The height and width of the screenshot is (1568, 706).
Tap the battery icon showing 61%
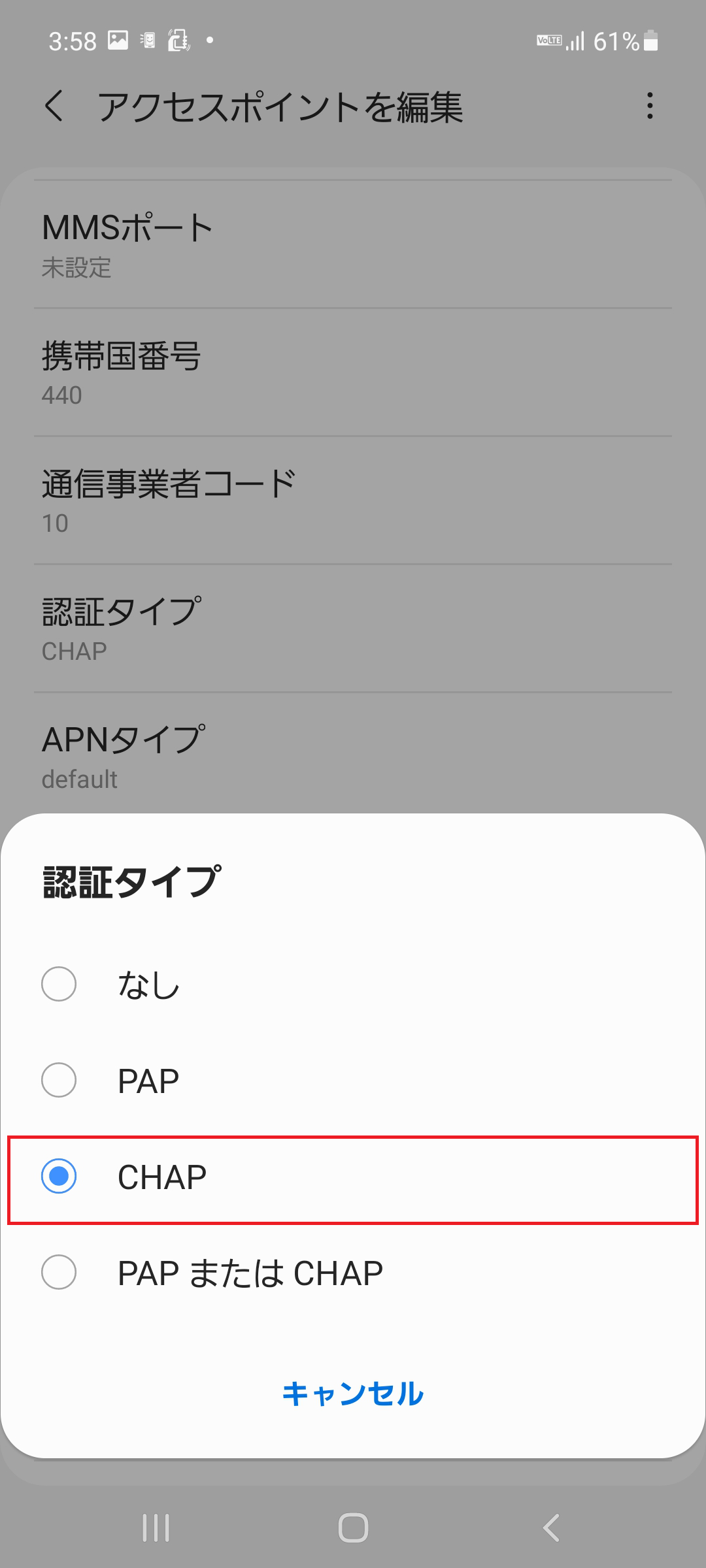point(650,41)
